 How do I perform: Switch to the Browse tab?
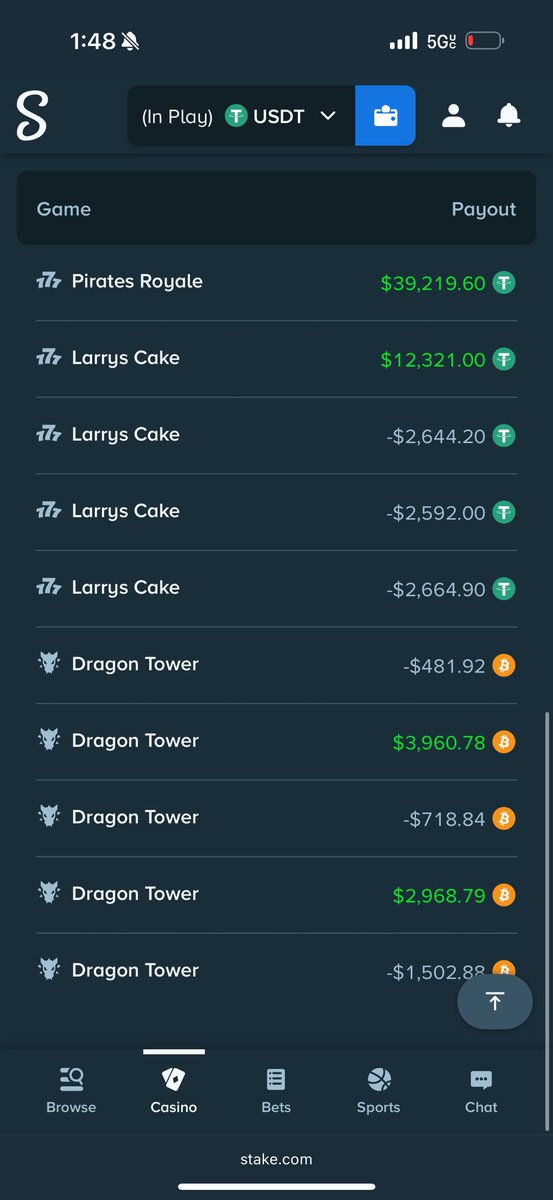coord(71,1090)
